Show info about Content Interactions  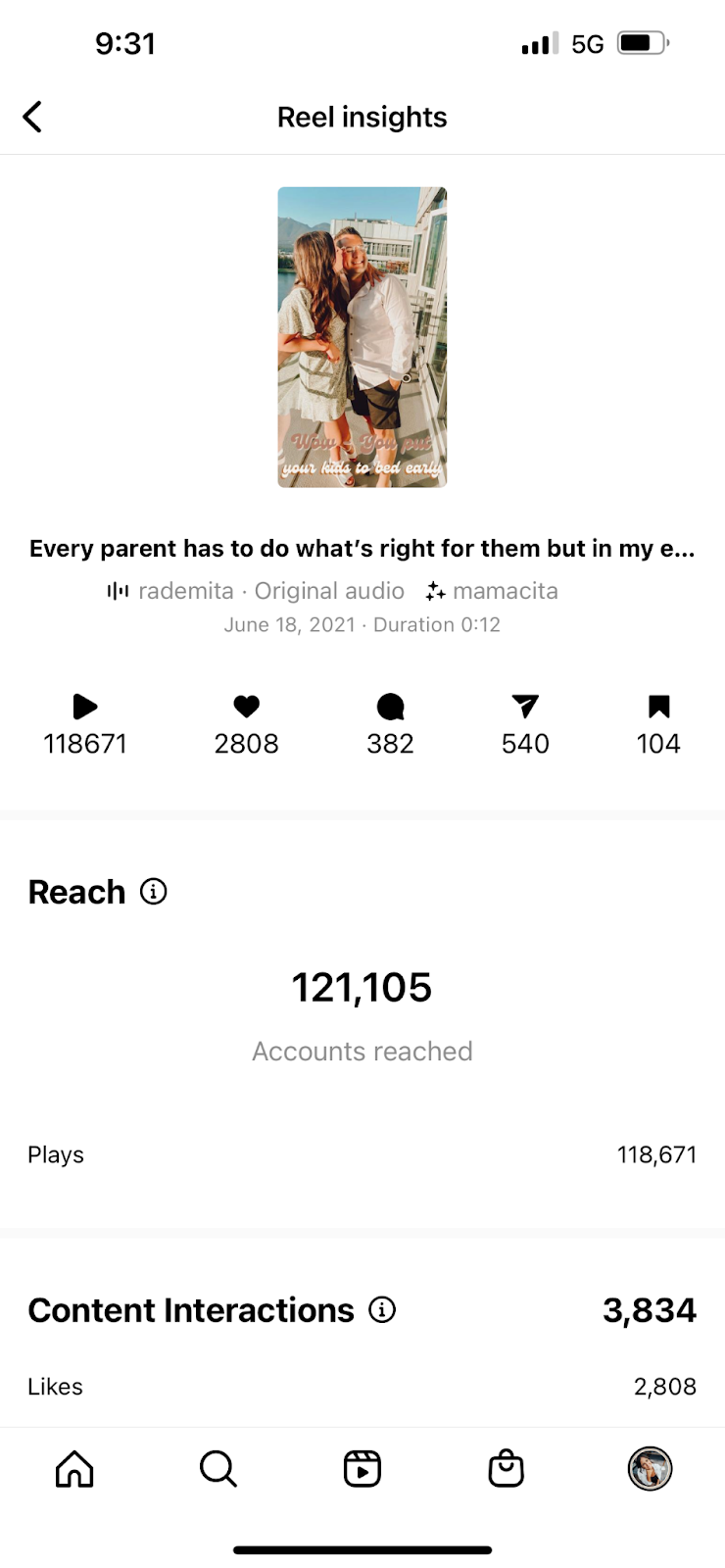(x=382, y=1309)
